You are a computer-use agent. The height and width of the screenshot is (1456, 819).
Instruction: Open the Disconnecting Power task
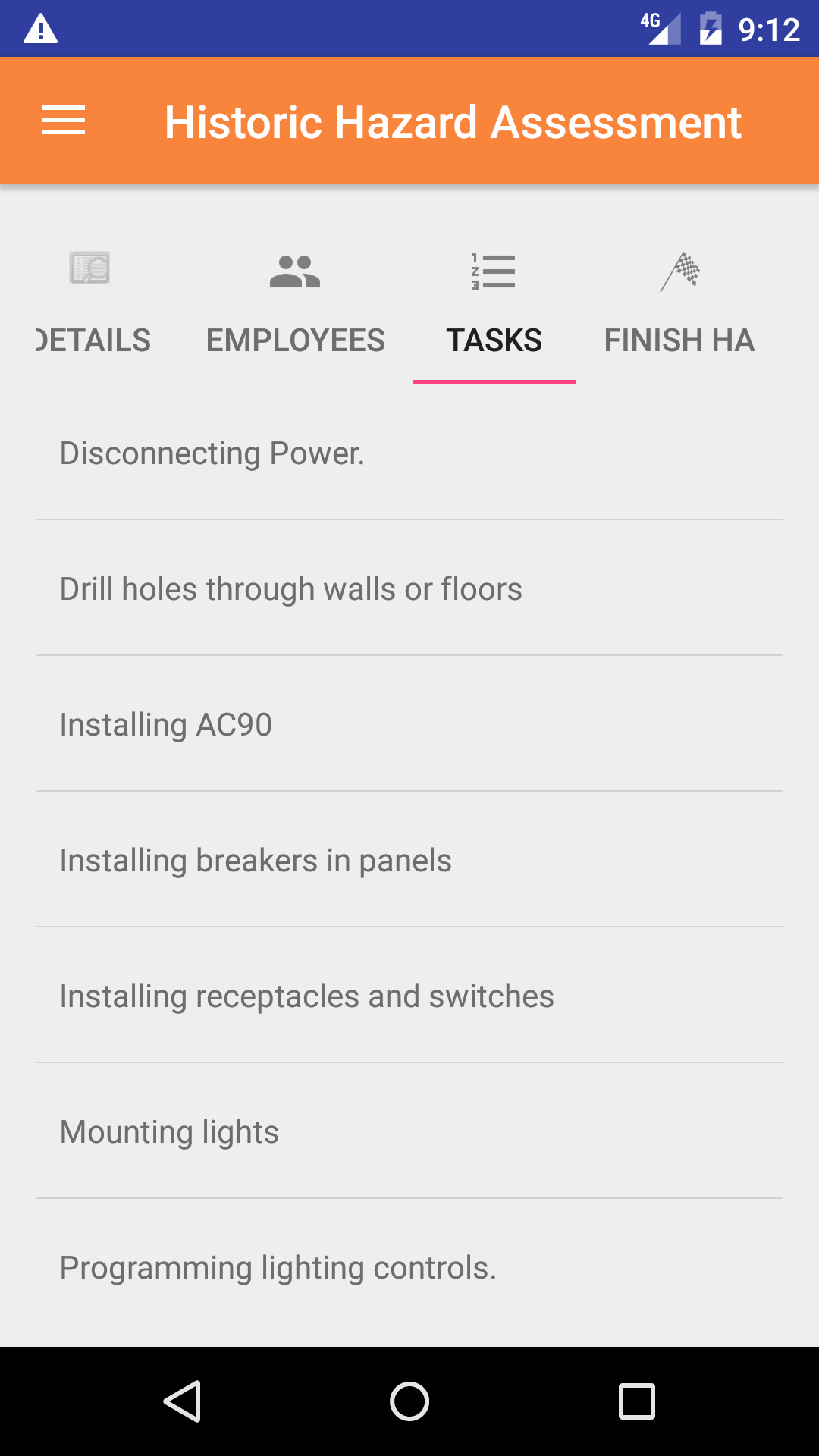pos(409,453)
